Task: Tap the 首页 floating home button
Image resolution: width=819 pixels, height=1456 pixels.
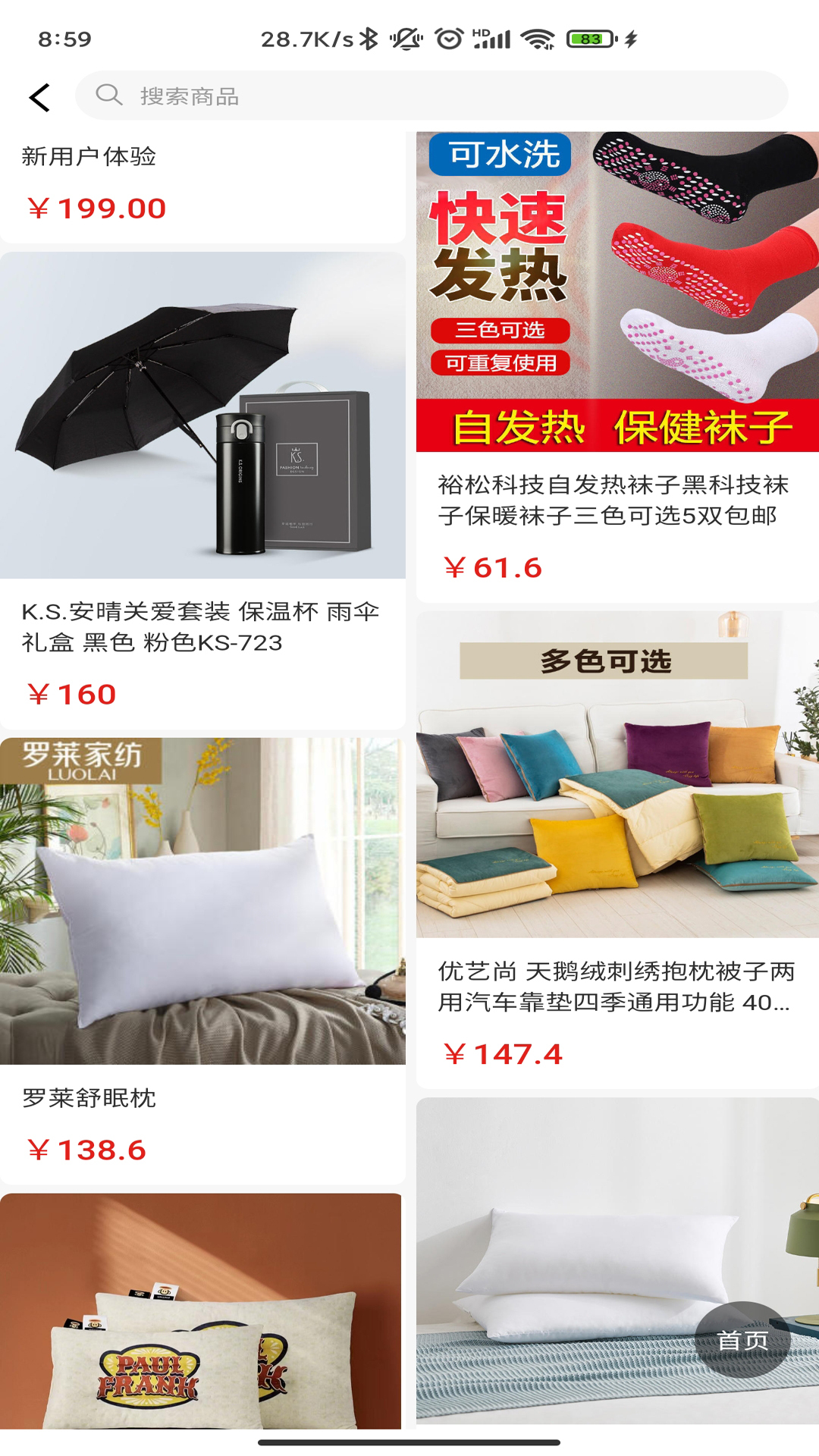Action: coord(742,1340)
